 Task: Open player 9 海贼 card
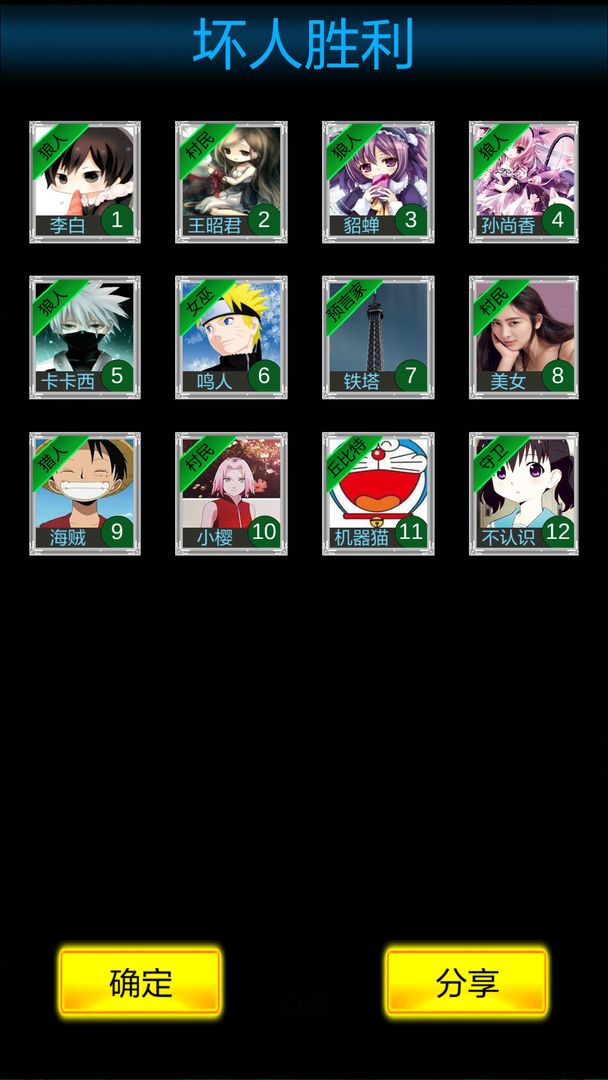[x=85, y=493]
